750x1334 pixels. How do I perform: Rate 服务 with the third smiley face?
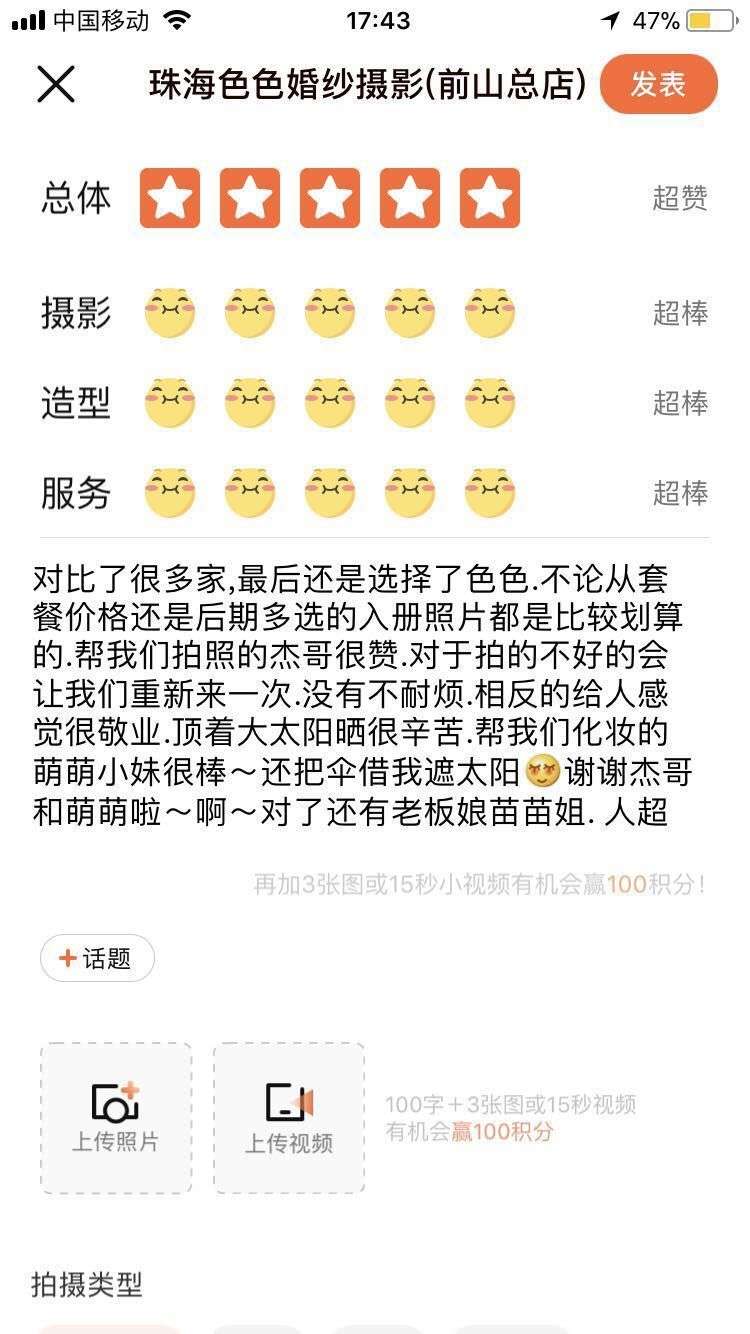click(330, 493)
